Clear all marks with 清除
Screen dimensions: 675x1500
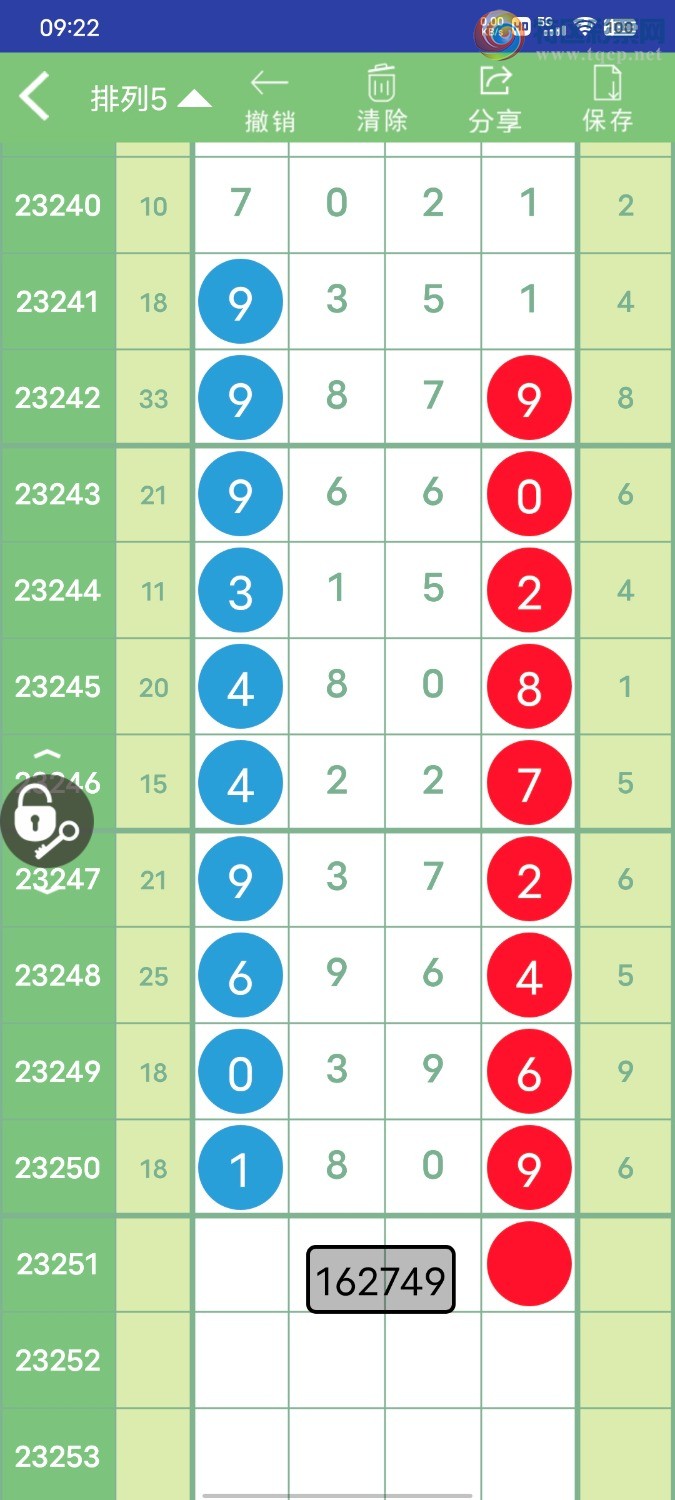coord(382,101)
